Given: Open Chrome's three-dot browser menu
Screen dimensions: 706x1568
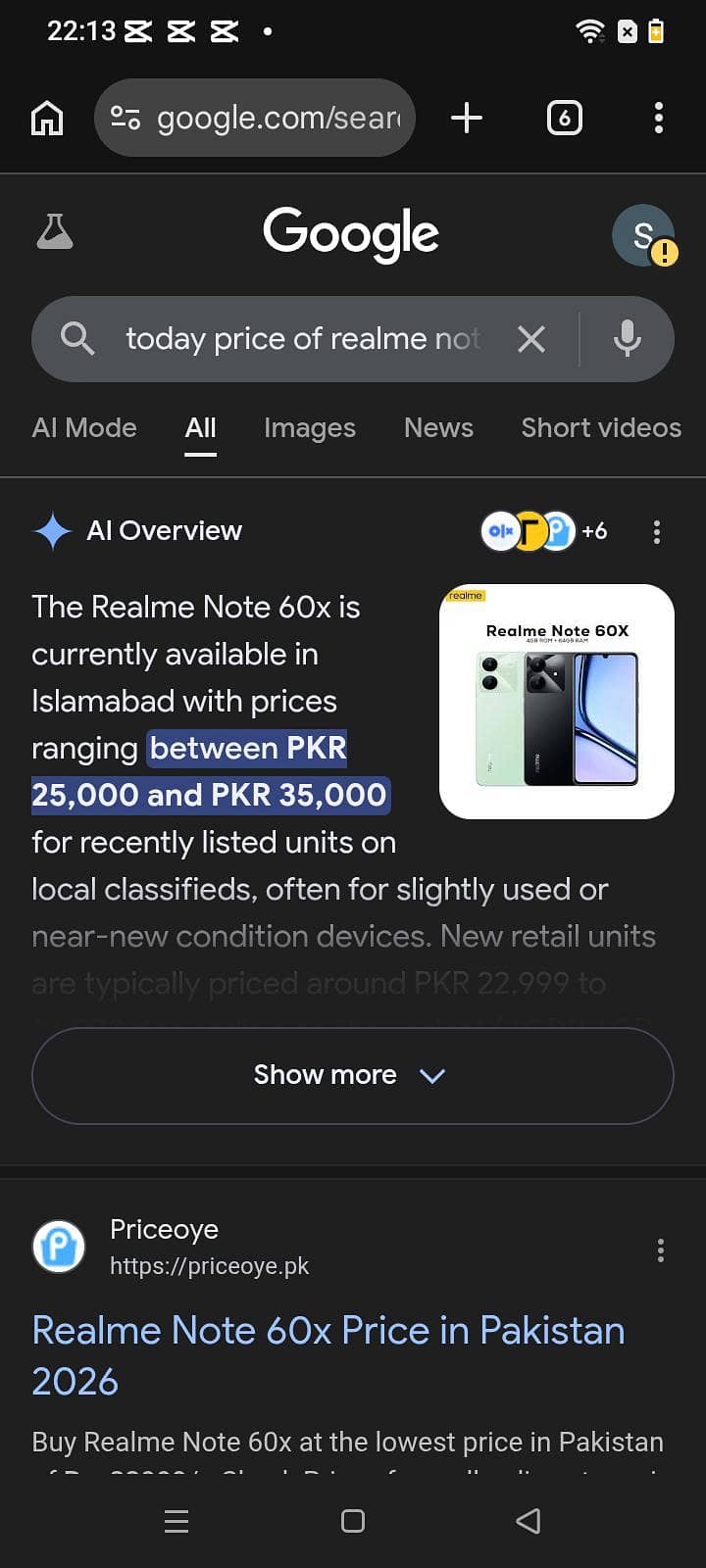Looking at the screenshot, I should [x=658, y=118].
